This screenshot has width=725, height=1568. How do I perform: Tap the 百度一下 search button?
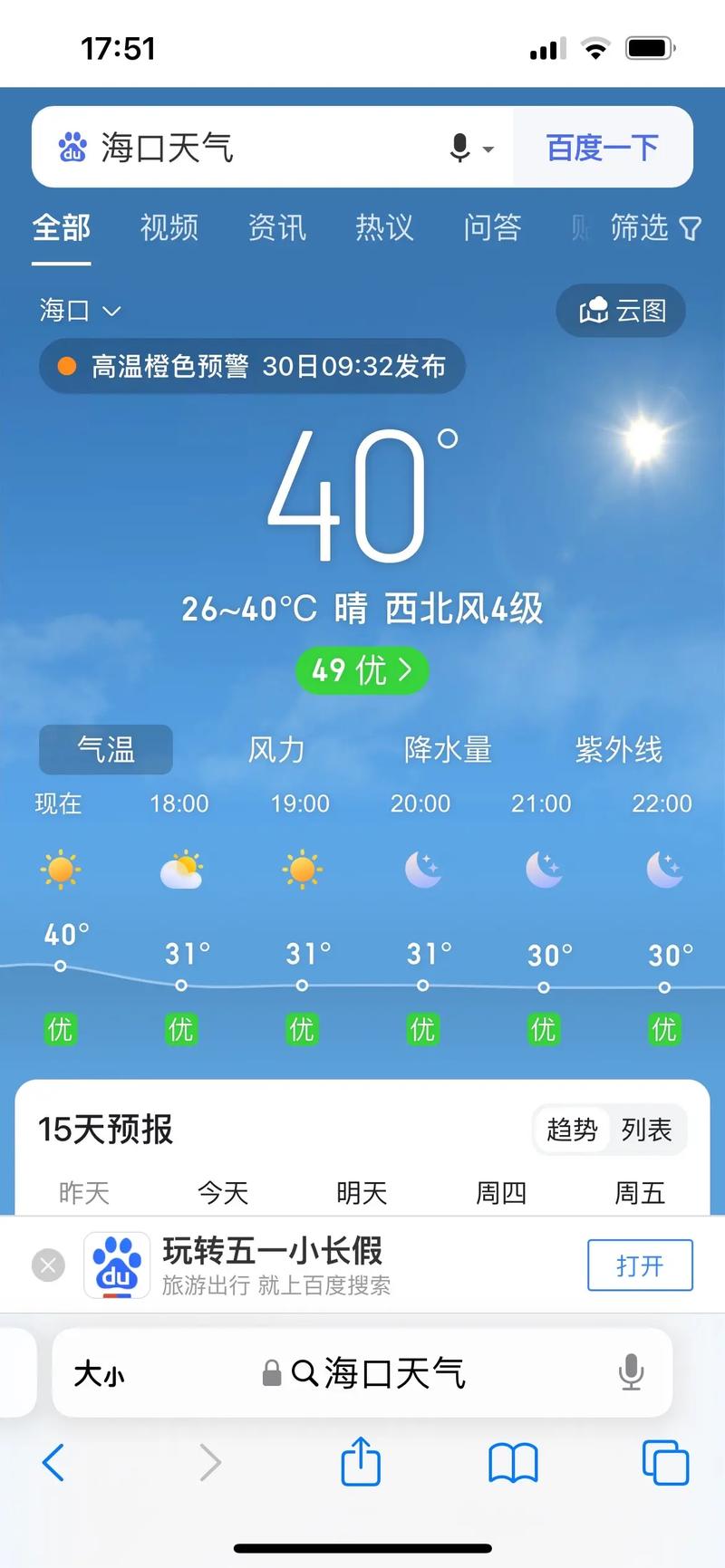[x=601, y=147]
